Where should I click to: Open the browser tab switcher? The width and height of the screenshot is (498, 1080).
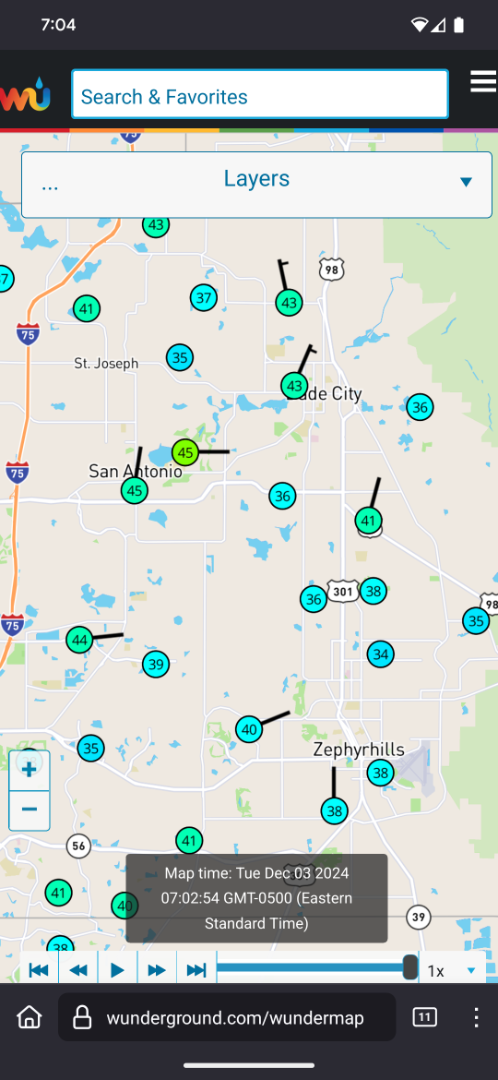pos(424,1017)
